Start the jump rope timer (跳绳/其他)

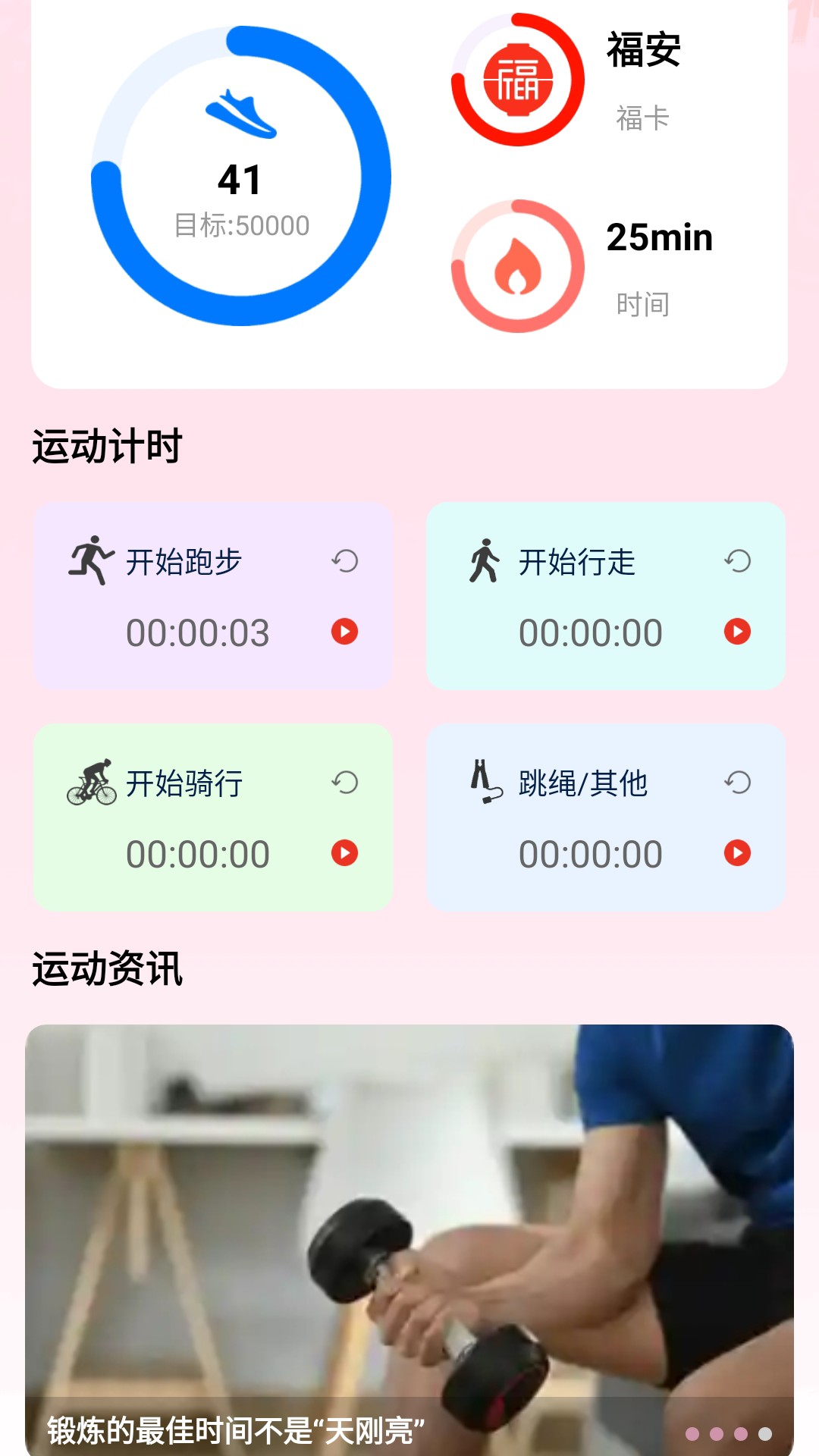click(737, 853)
